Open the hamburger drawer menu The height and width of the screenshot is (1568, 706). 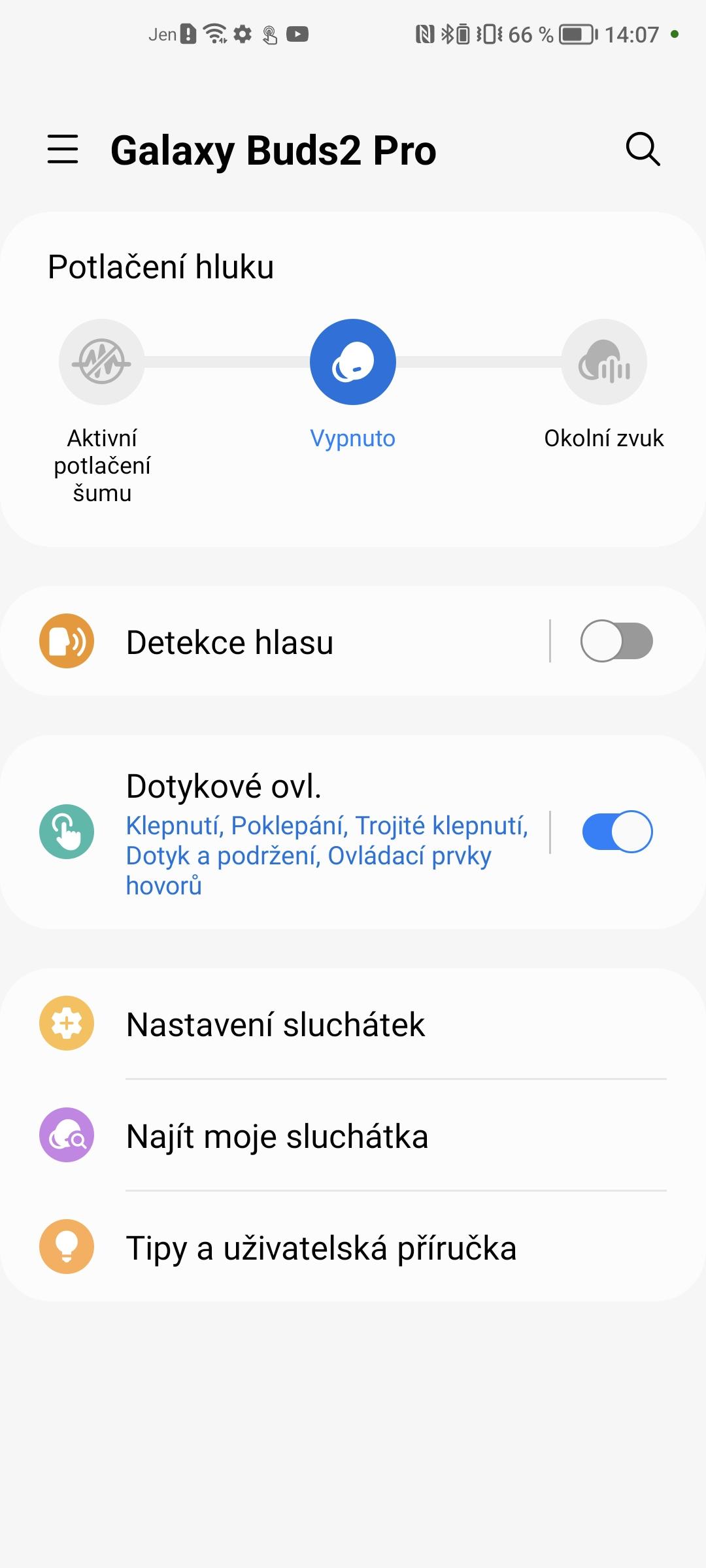click(x=63, y=150)
